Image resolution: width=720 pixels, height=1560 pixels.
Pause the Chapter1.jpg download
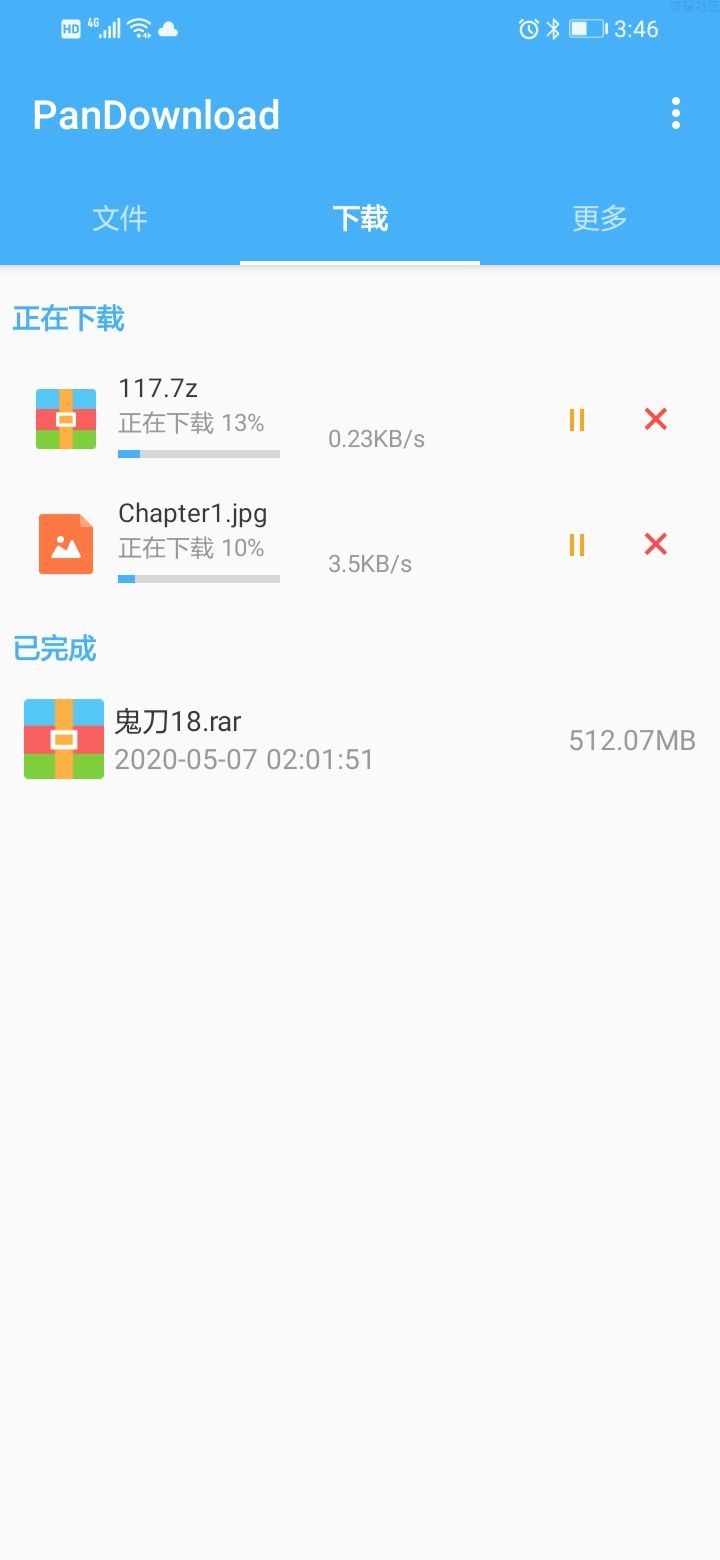tap(576, 545)
